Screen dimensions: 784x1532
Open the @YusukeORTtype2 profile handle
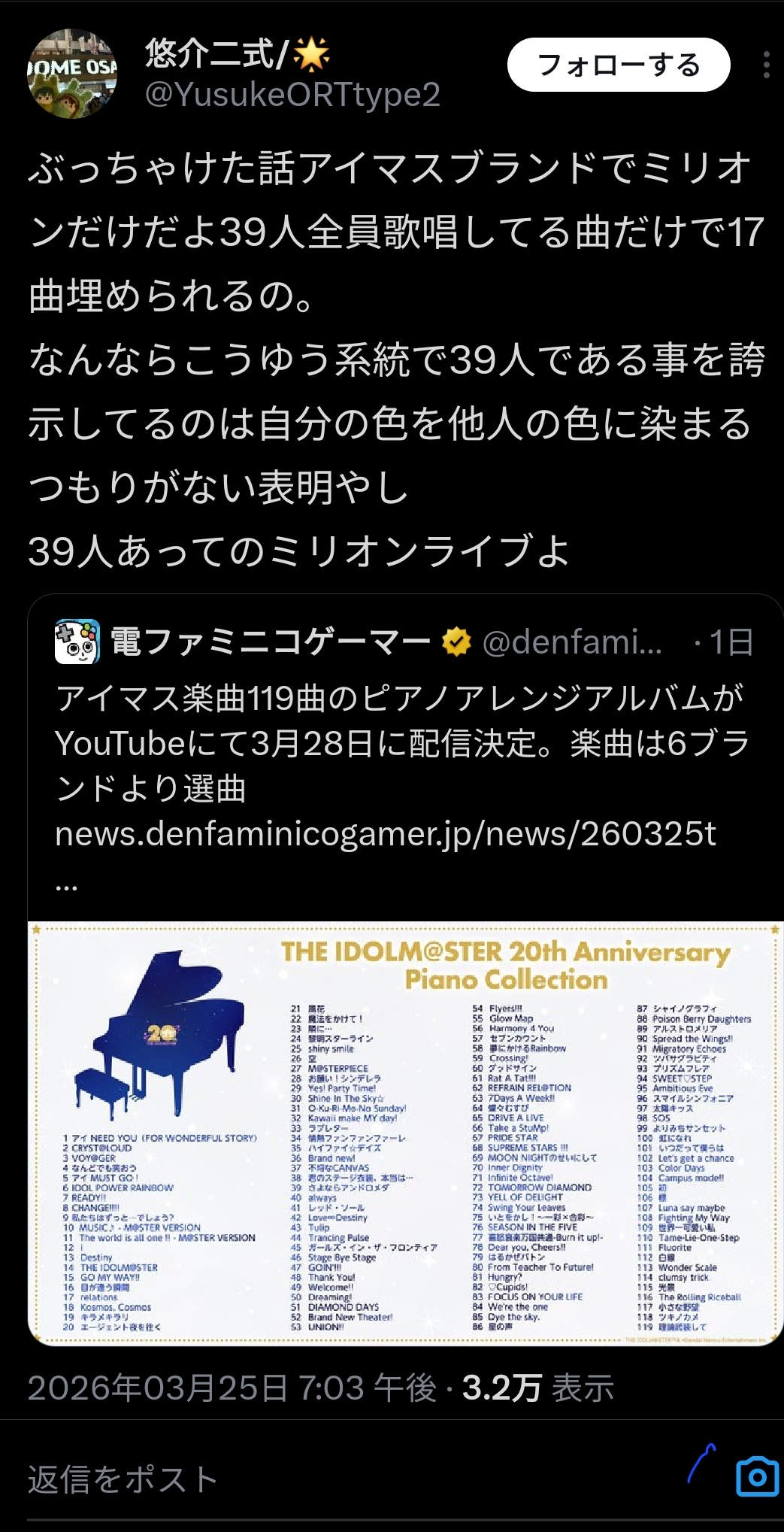(292, 96)
